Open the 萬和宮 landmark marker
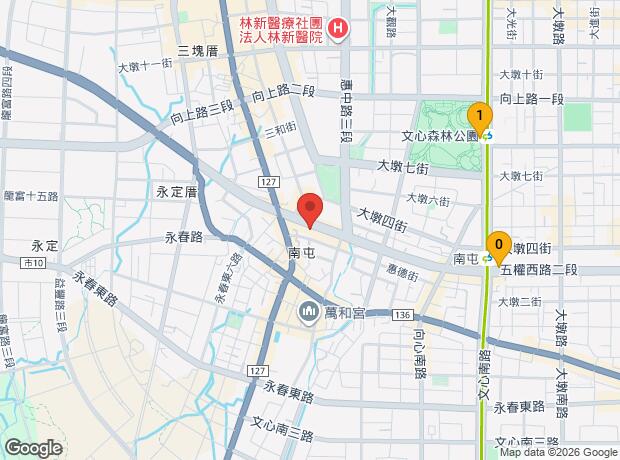The height and width of the screenshot is (460, 620). [310, 313]
